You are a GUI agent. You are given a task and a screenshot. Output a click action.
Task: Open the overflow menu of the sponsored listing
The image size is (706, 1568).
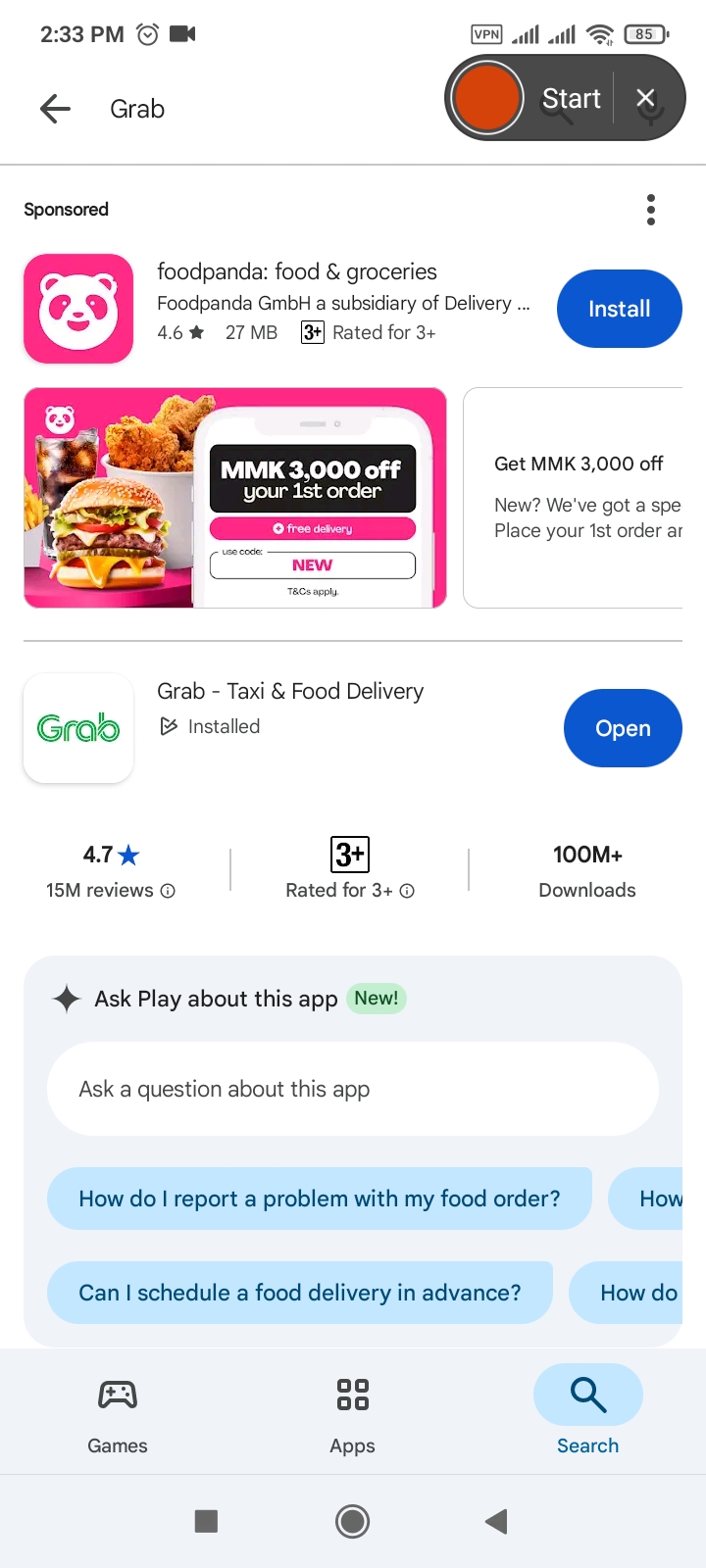(651, 210)
